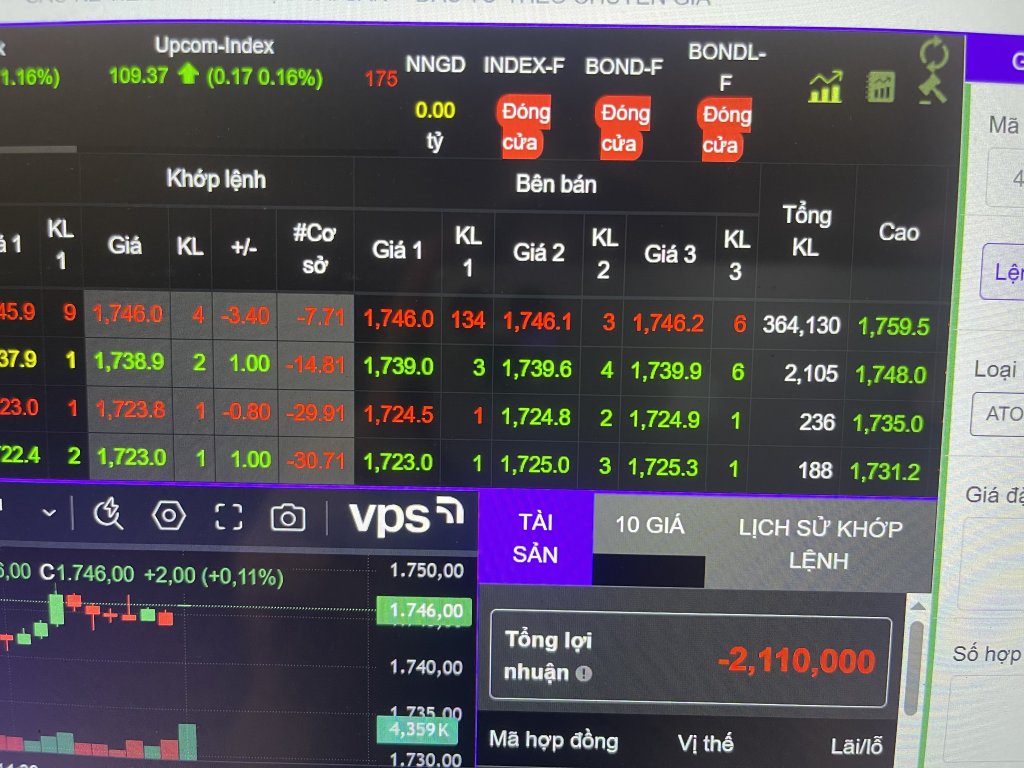This screenshot has height=768, width=1024.
Task: Switch to the TÀI SẢN tab
Action: click(x=535, y=538)
